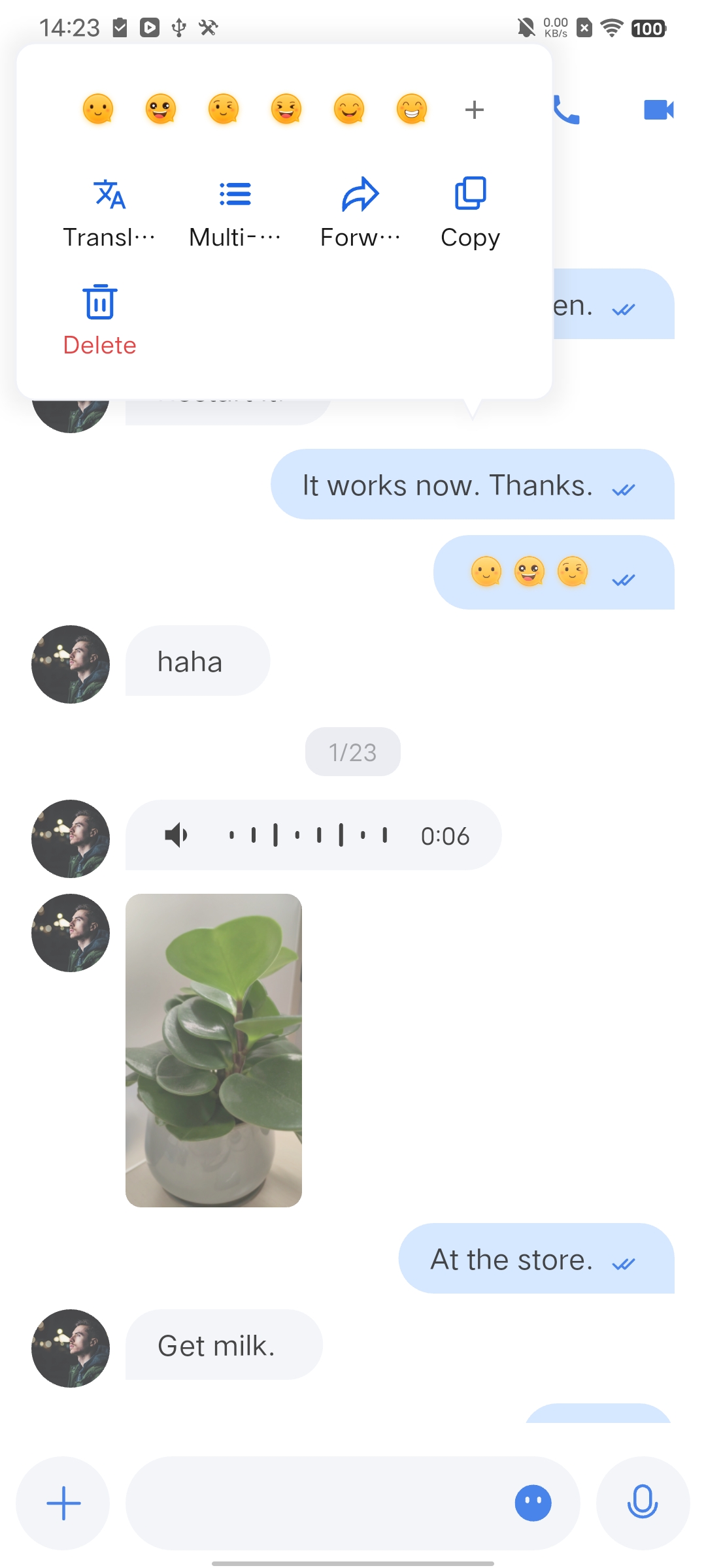
Task: Start a video call
Action: (658, 110)
